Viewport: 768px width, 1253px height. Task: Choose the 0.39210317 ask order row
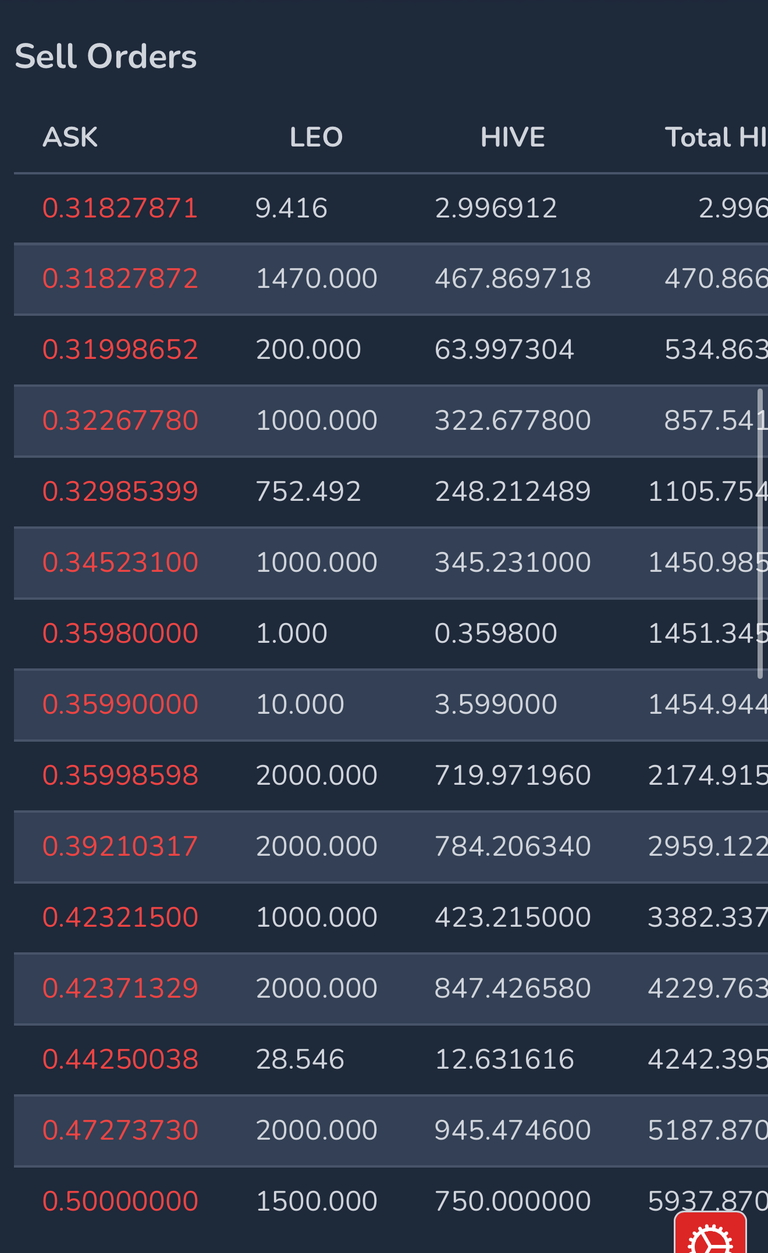[391, 847]
